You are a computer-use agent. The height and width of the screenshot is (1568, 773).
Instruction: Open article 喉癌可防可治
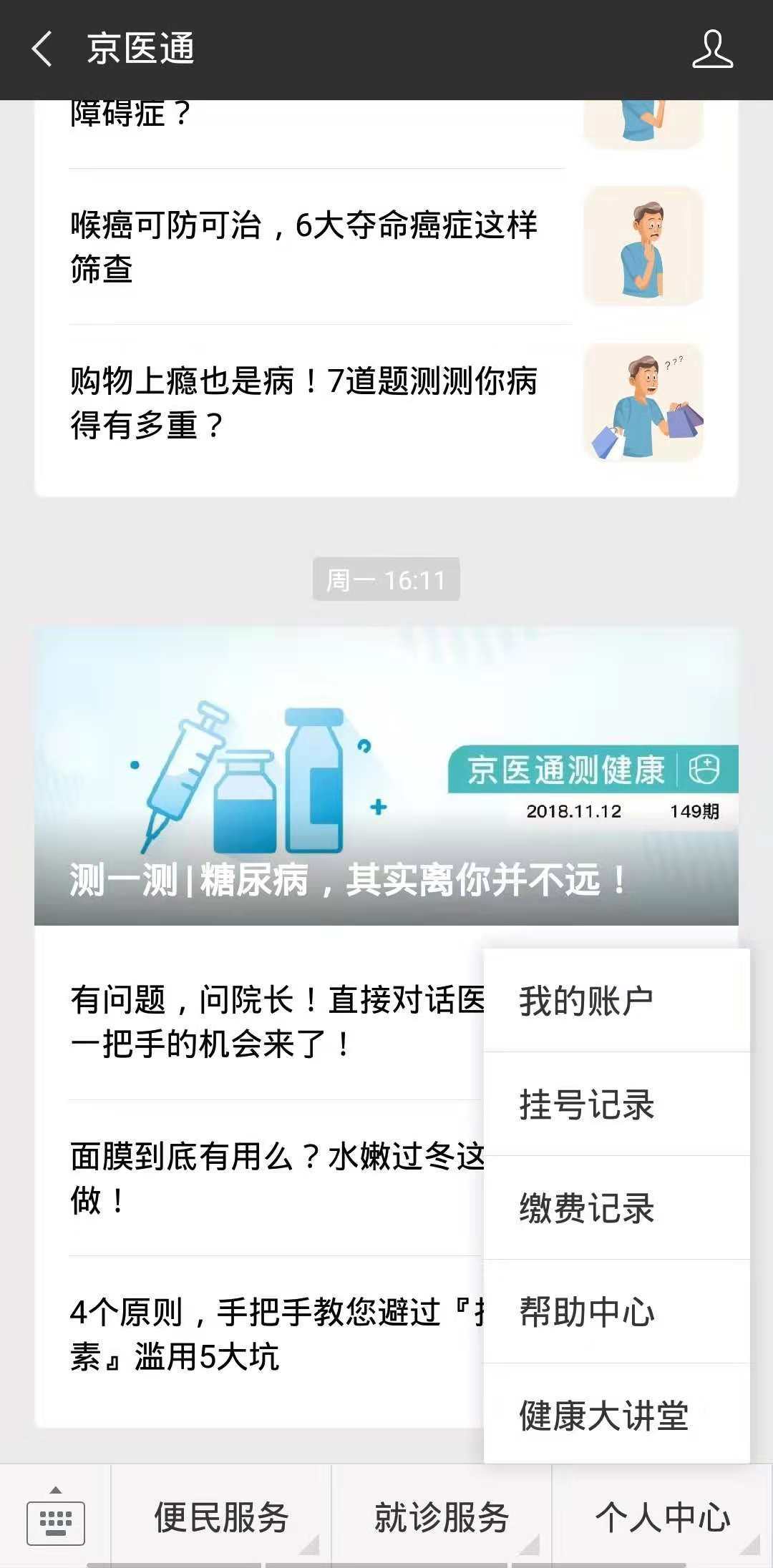(386, 247)
